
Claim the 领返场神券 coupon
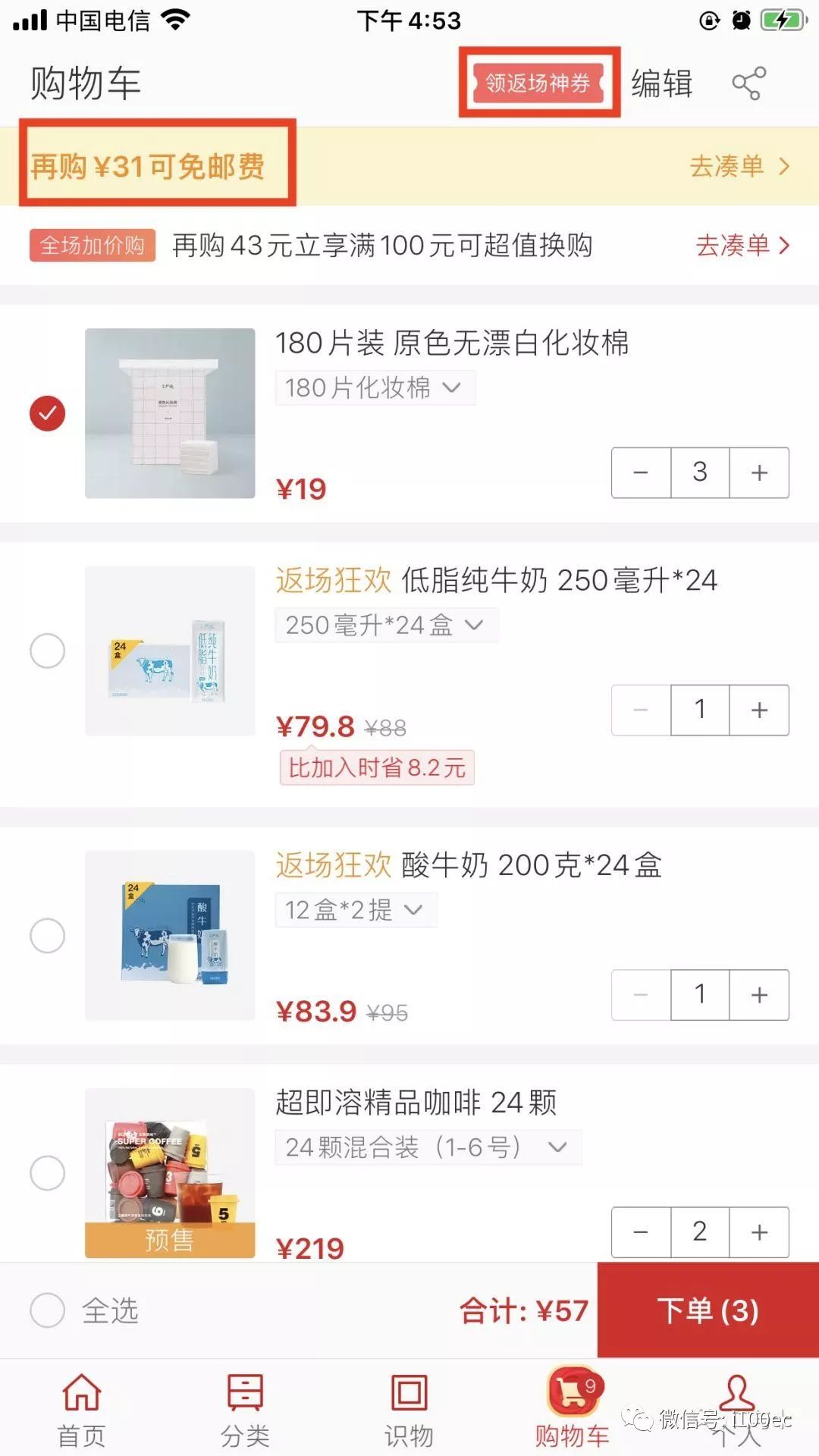(x=538, y=83)
